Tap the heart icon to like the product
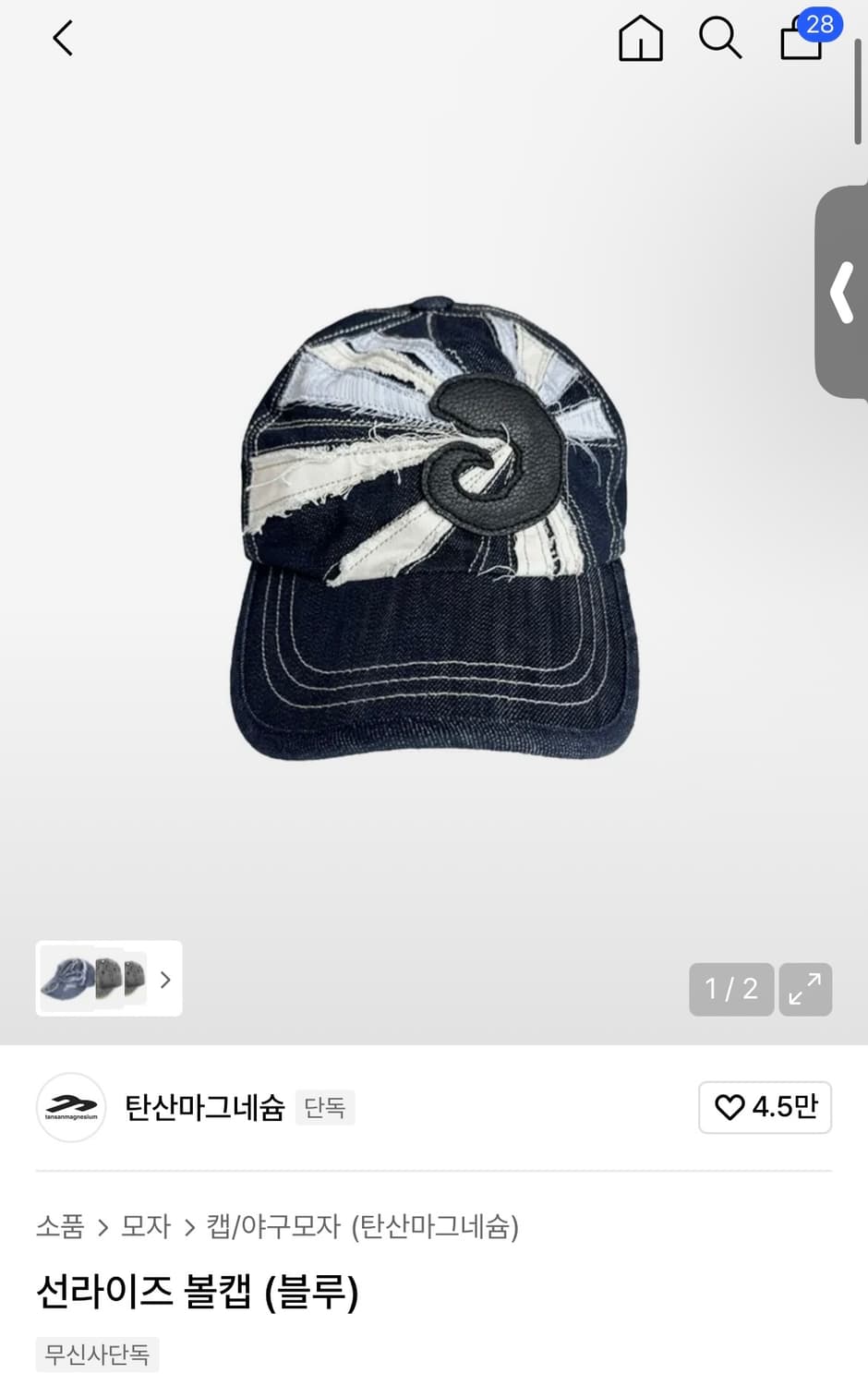 732,1107
